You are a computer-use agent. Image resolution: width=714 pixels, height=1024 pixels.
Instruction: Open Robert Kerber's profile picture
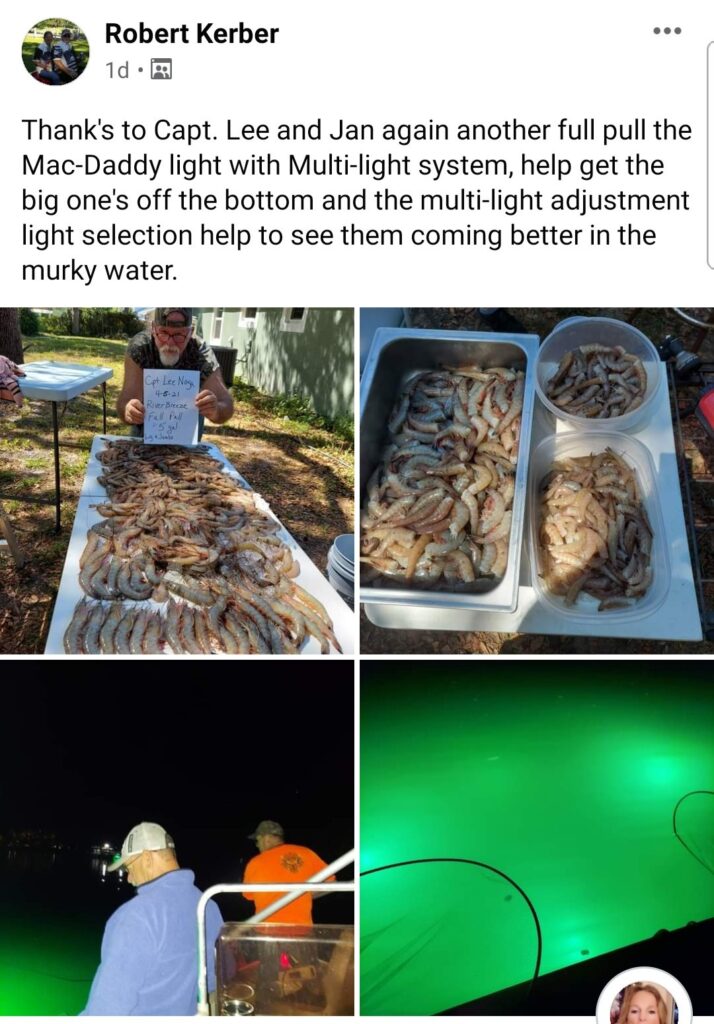[55, 50]
